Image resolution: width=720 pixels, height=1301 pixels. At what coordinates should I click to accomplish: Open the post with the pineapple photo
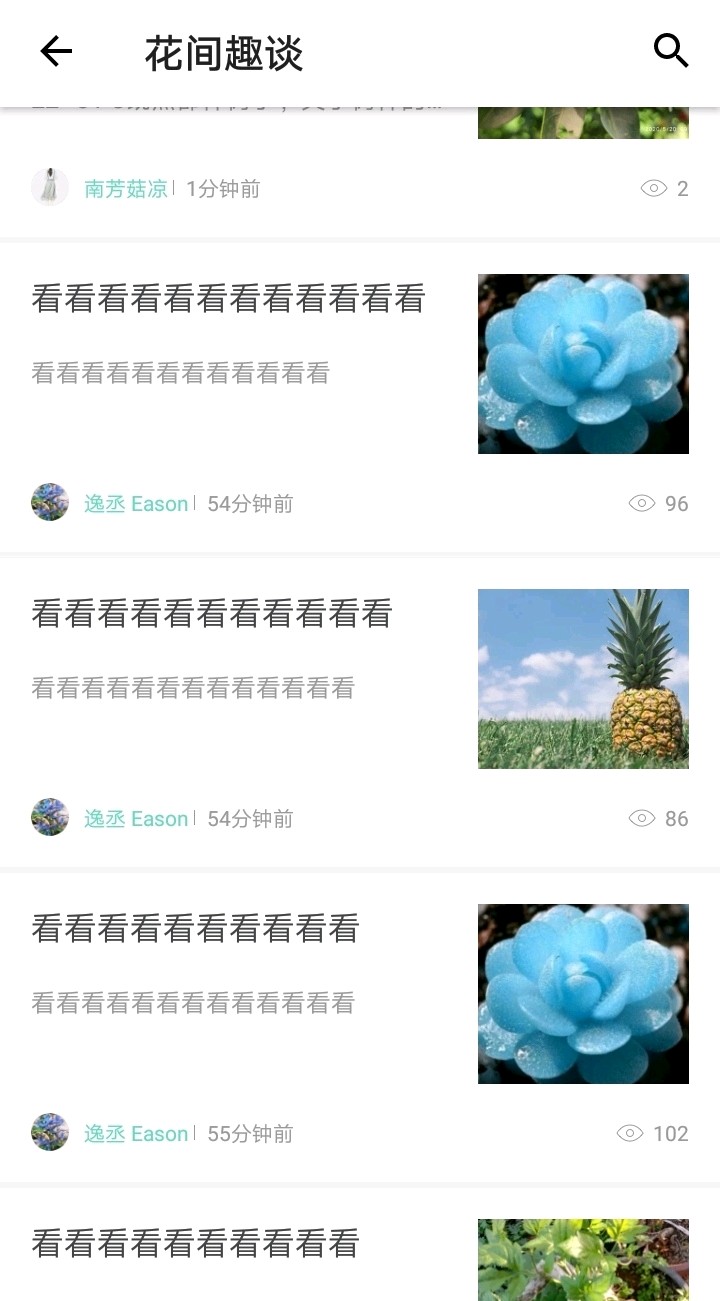[583, 678]
